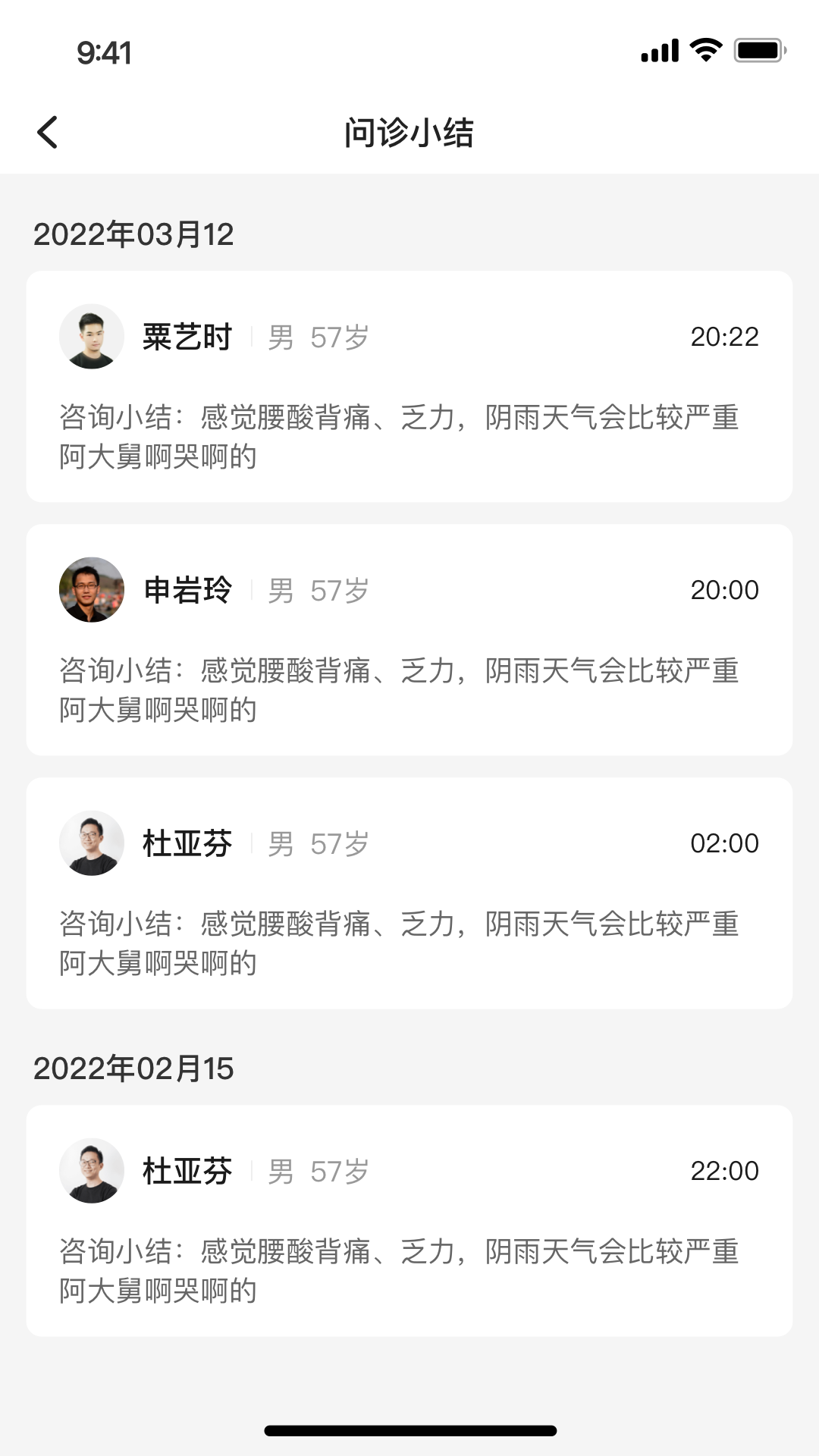This screenshot has height=1456, width=819.
Task: Select 杜亚芬's avatar in the 03月12 section
Action: tap(92, 843)
